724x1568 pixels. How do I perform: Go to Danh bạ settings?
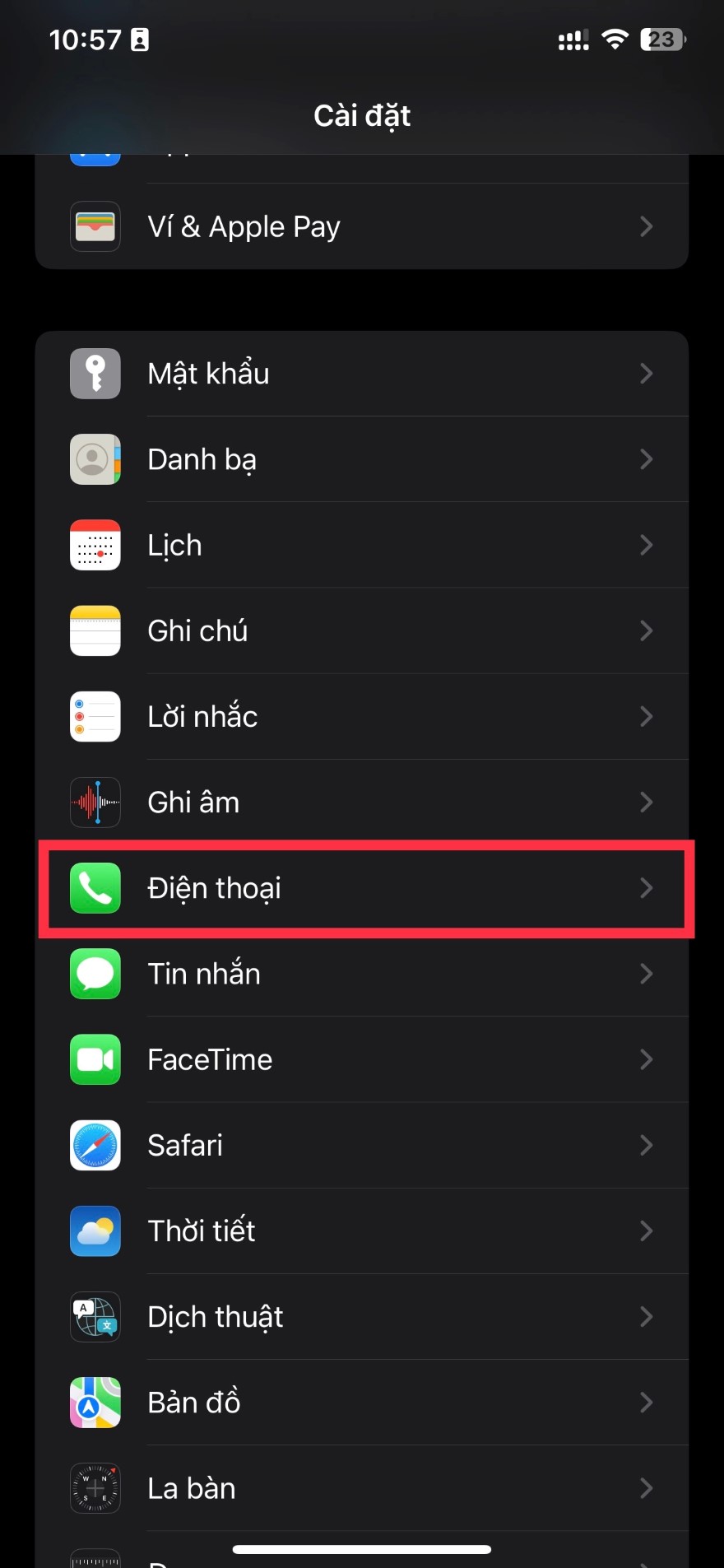coord(362,459)
